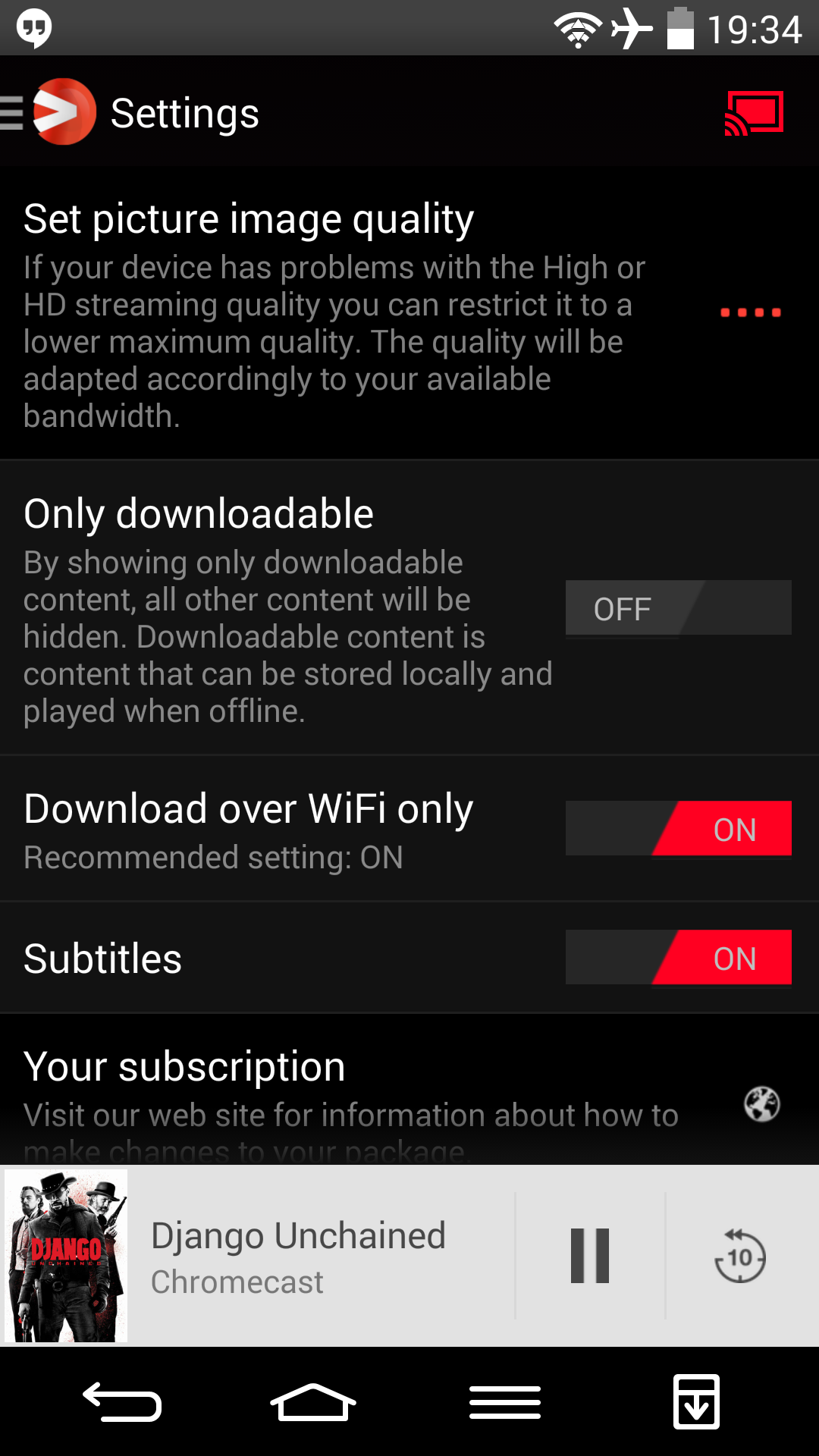Tap the Chromecast cast icon
819x1456 pixels.
pyautogui.click(x=754, y=114)
